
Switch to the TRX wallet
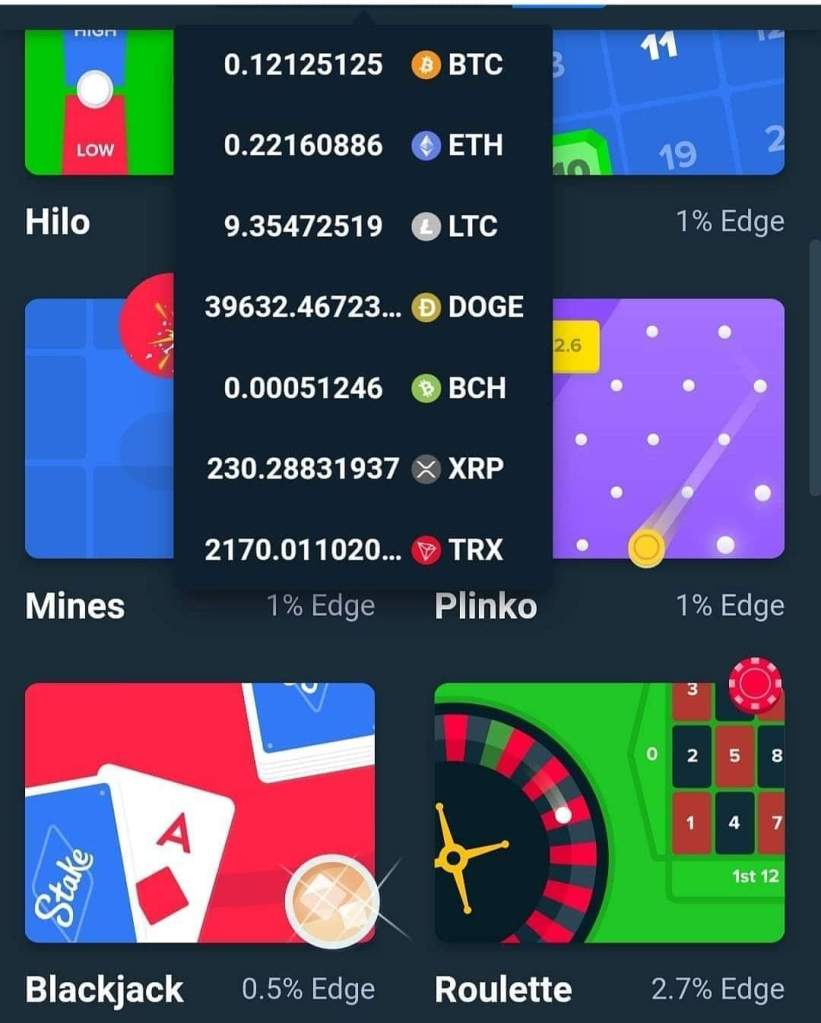click(363, 549)
